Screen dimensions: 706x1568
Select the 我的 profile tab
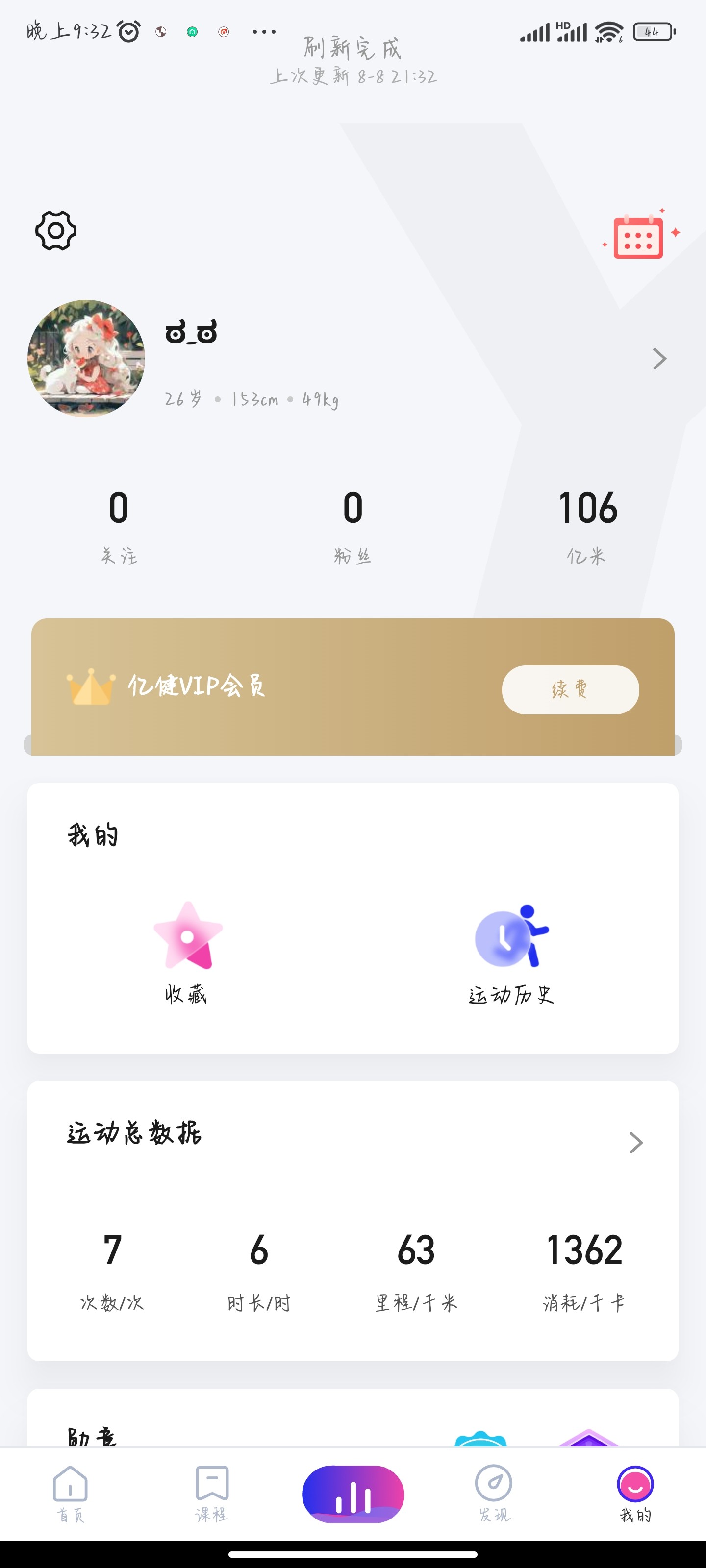[x=635, y=1494]
